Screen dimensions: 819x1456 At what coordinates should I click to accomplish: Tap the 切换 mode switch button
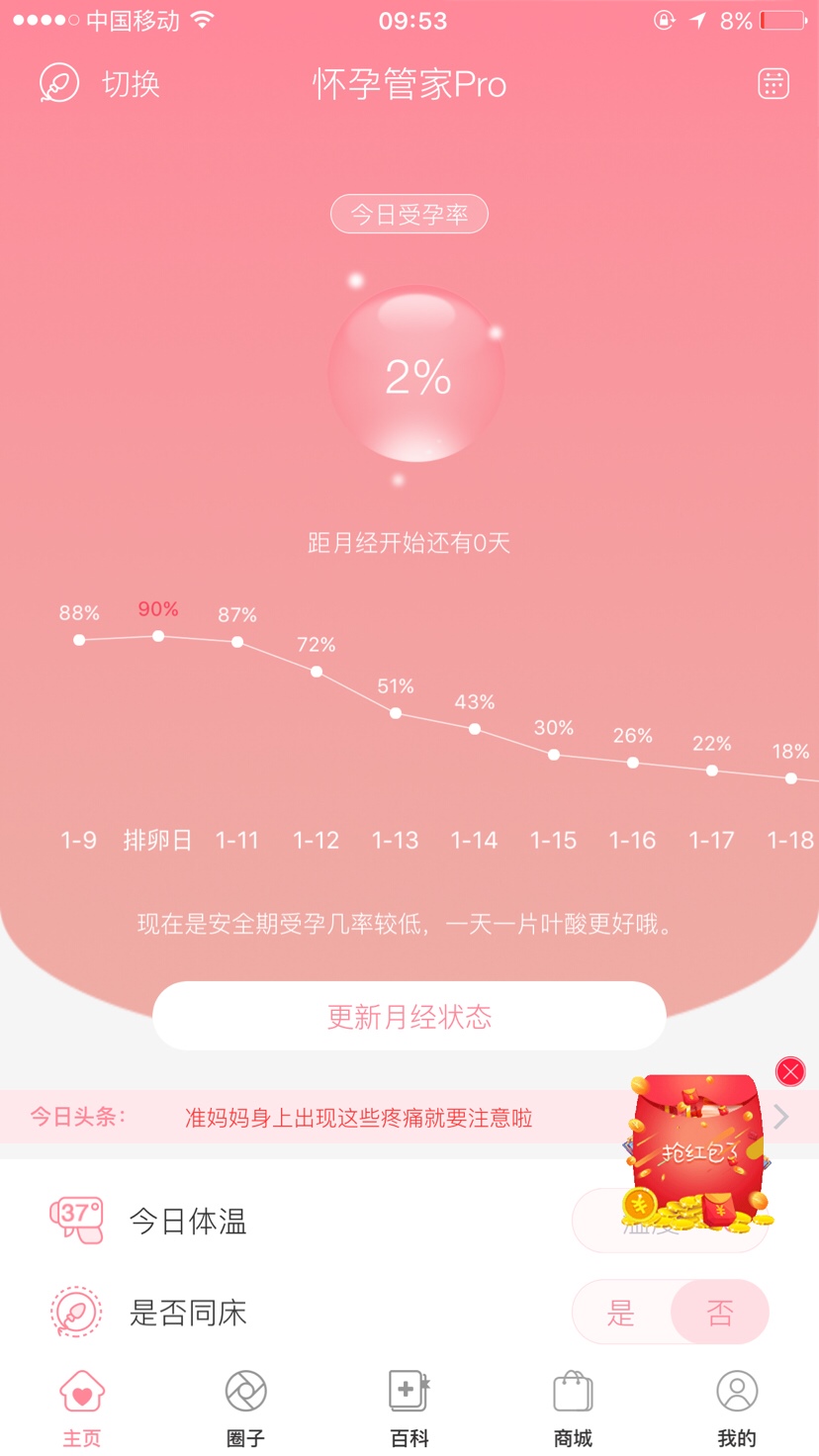point(99,84)
